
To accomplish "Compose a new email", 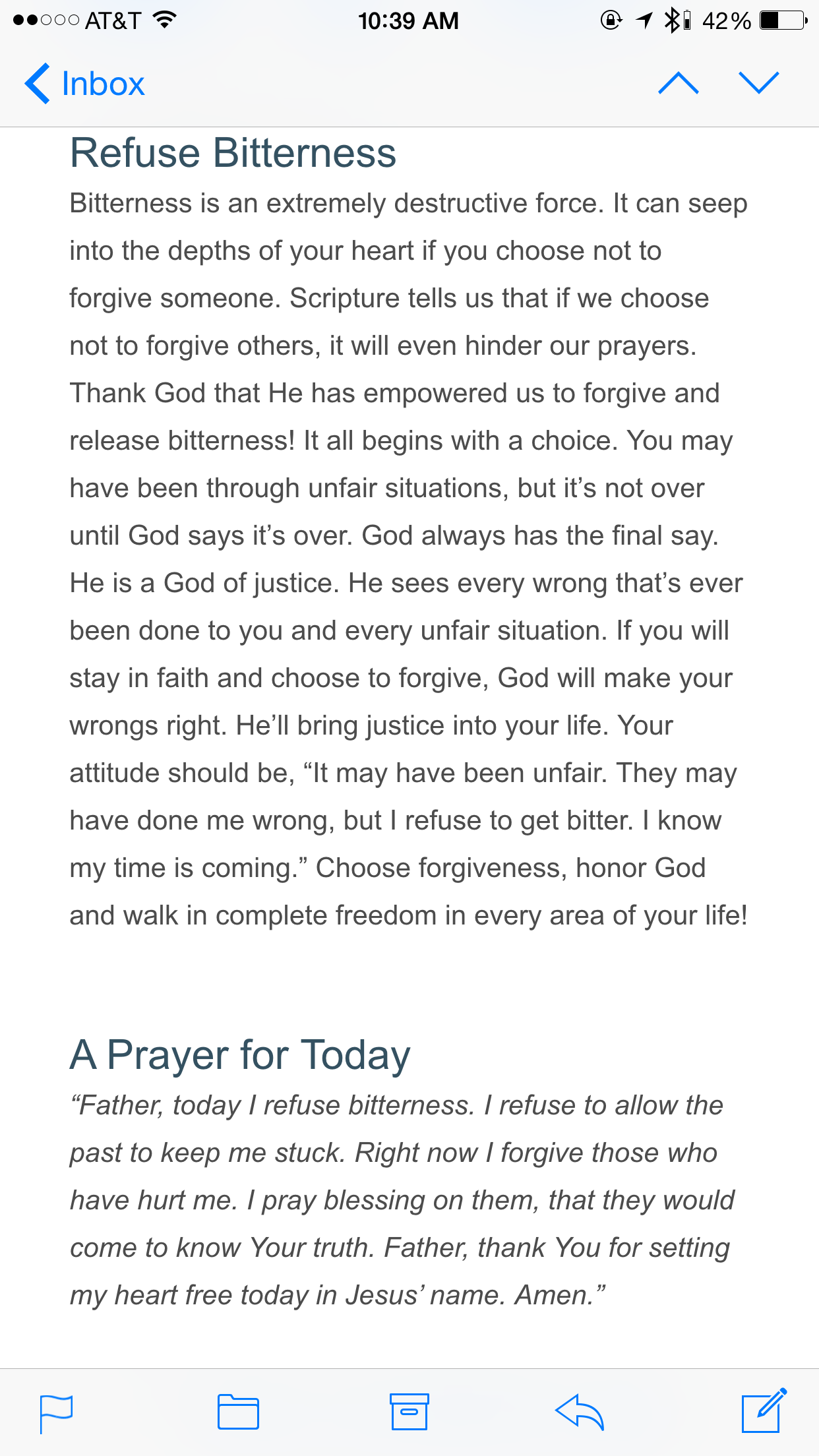I will pyautogui.click(x=764, y=1410).
